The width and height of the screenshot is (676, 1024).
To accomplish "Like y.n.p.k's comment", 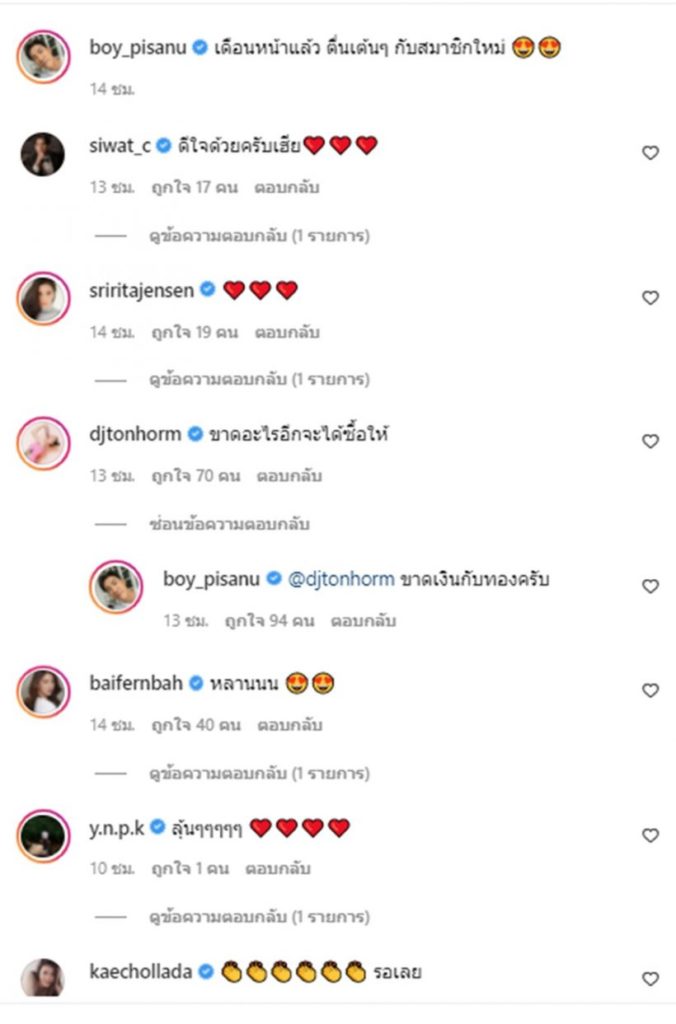I will pos(650,835).
